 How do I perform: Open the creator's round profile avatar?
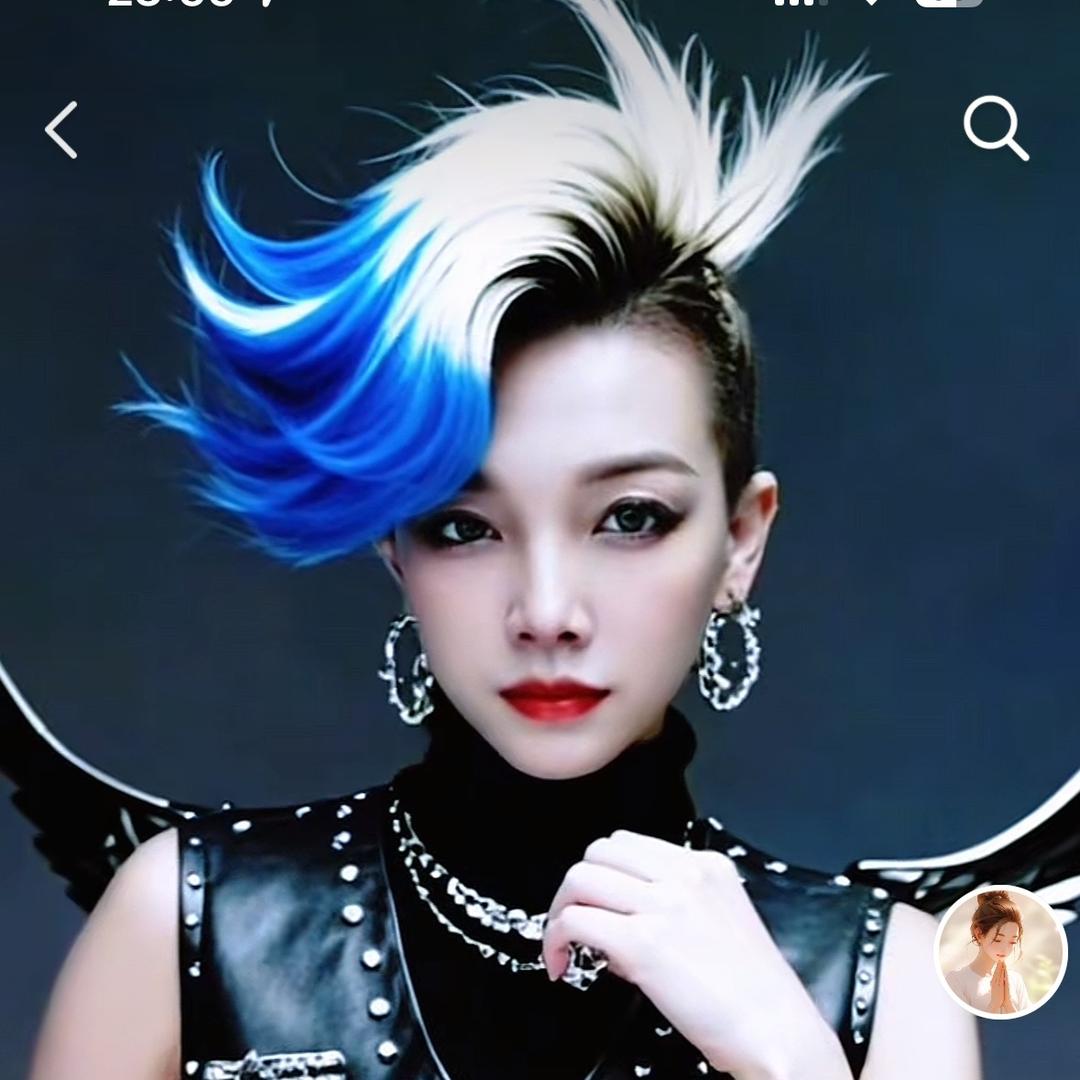tap(1000, 951)
